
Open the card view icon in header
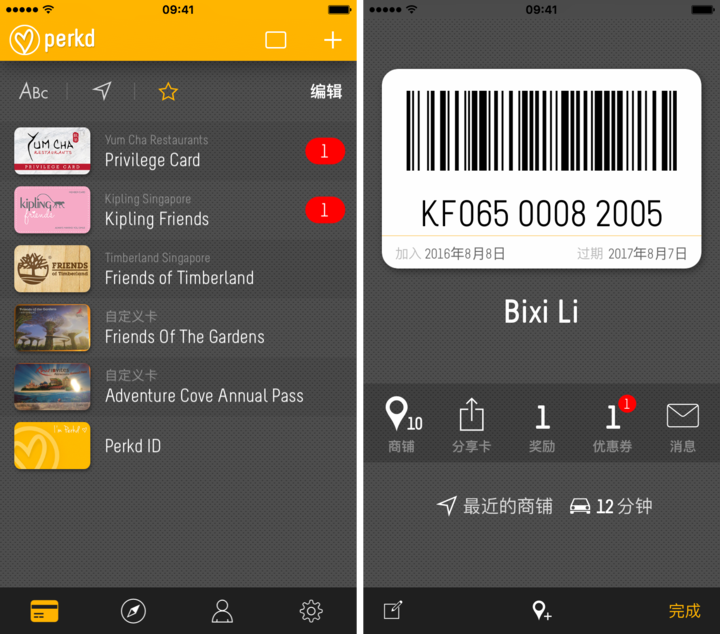(275, 40)
